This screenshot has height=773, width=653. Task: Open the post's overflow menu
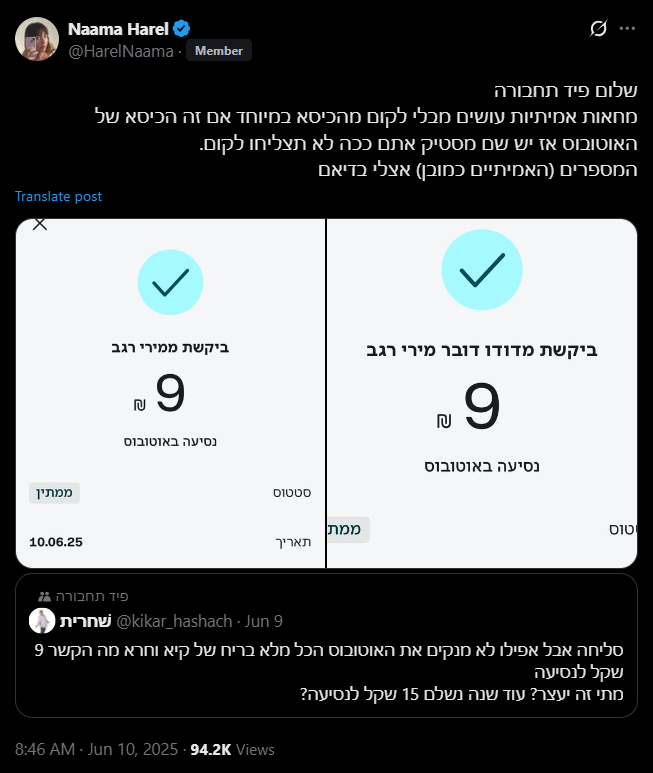tap(627, 29)
